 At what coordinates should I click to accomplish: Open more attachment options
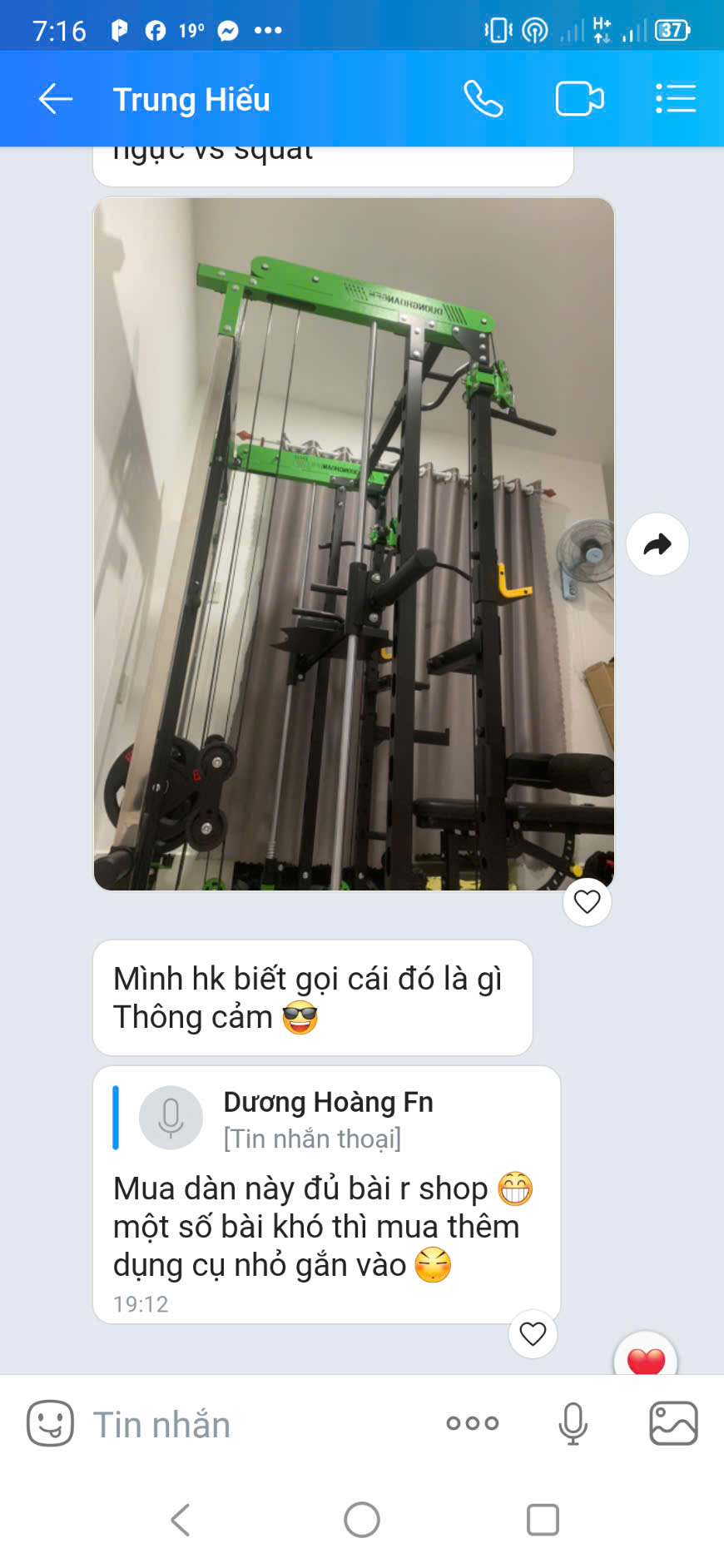(473, 1423)
